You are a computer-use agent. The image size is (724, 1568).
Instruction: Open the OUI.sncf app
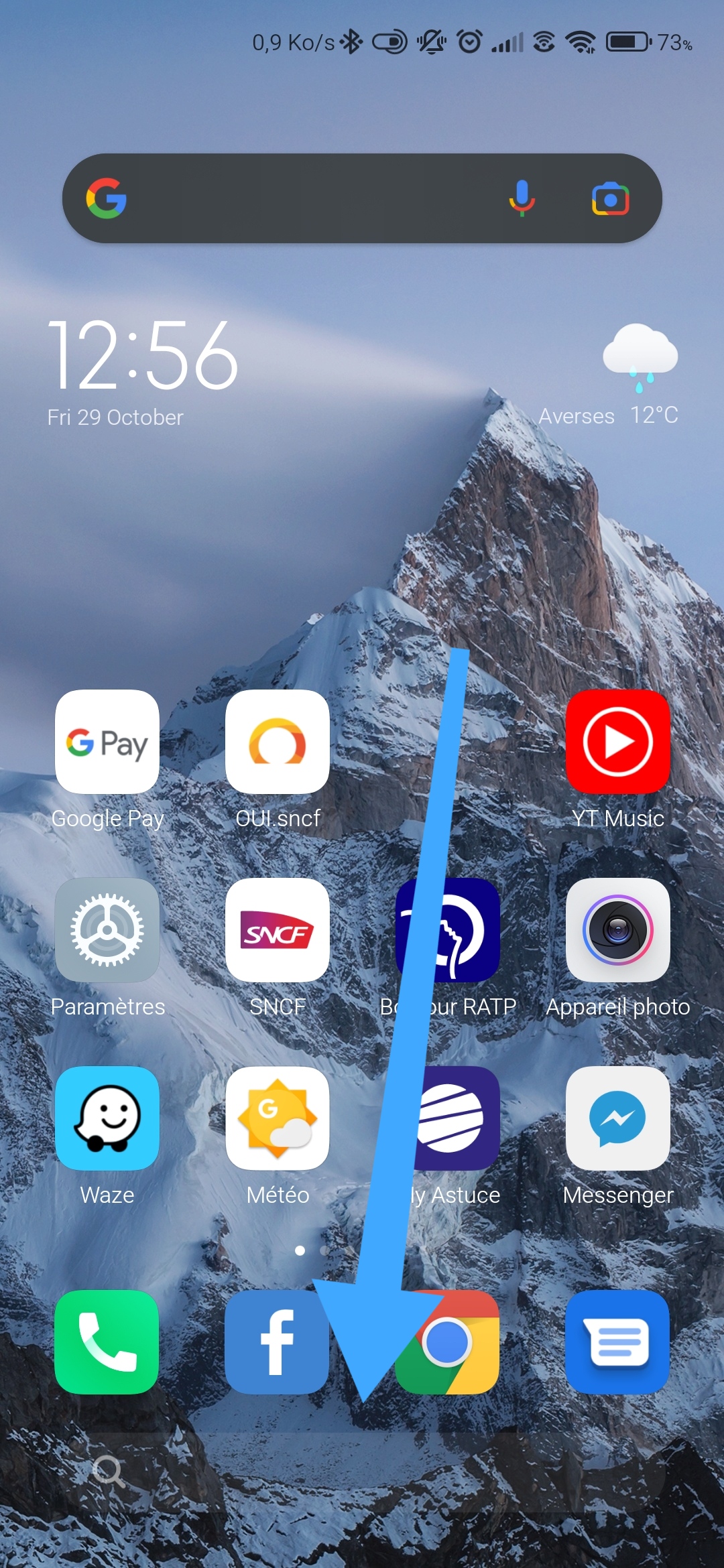pyautogui.click(x=278, y=742)
